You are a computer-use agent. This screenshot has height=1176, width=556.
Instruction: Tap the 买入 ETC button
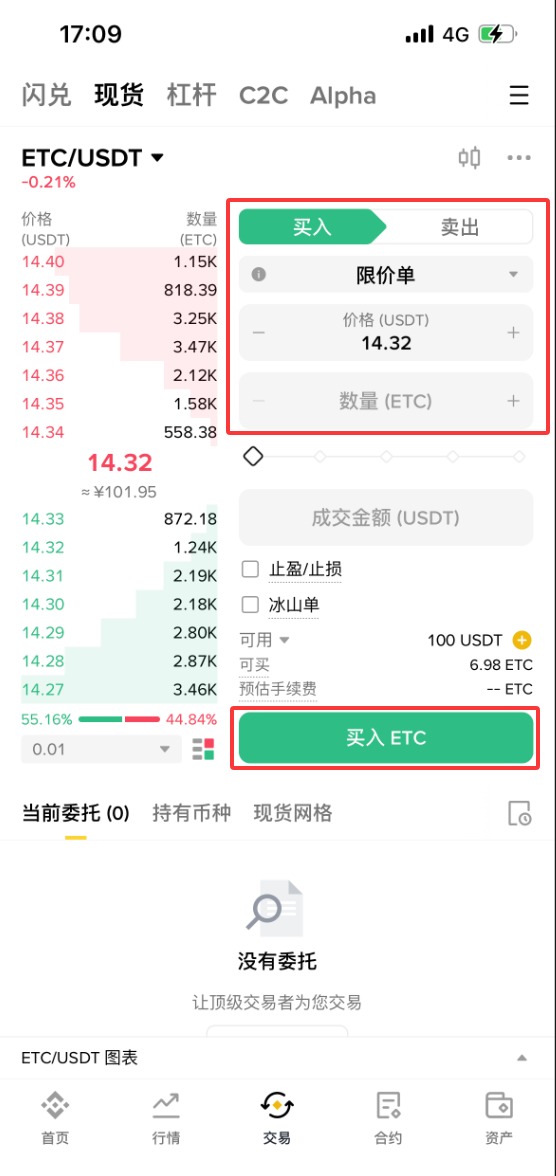pyautogui.click(x=386, y=738)
